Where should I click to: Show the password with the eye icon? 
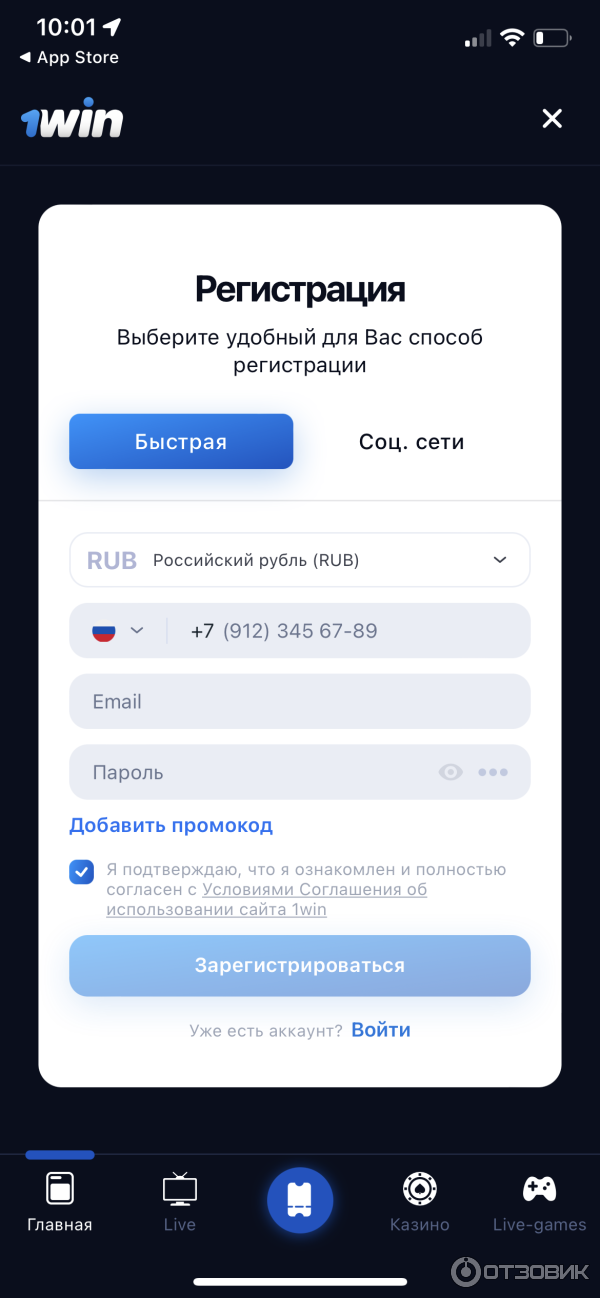pos(451,772)
